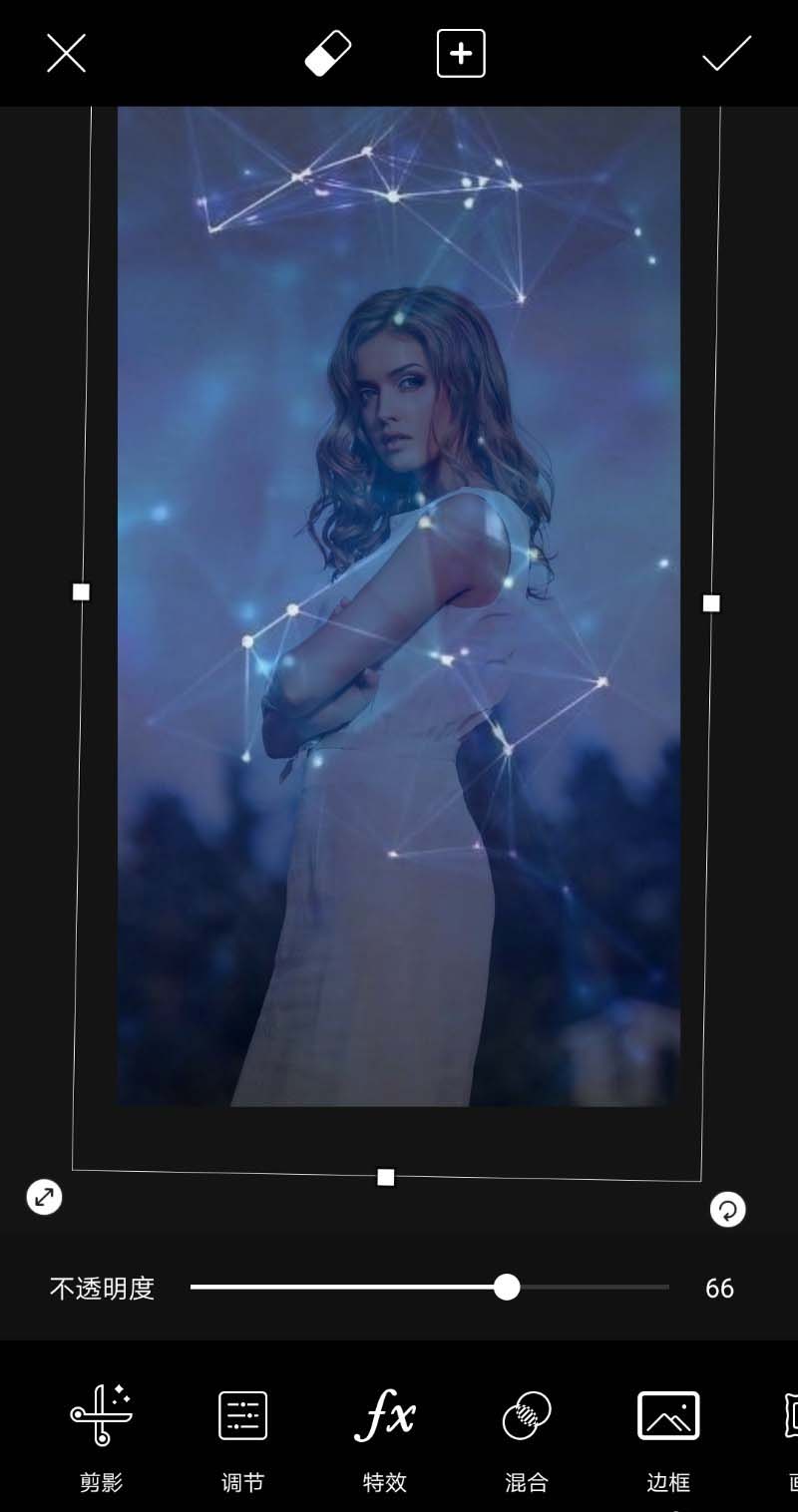
Task: Choose the 混合 blend option
Action: click(527, 1434)
